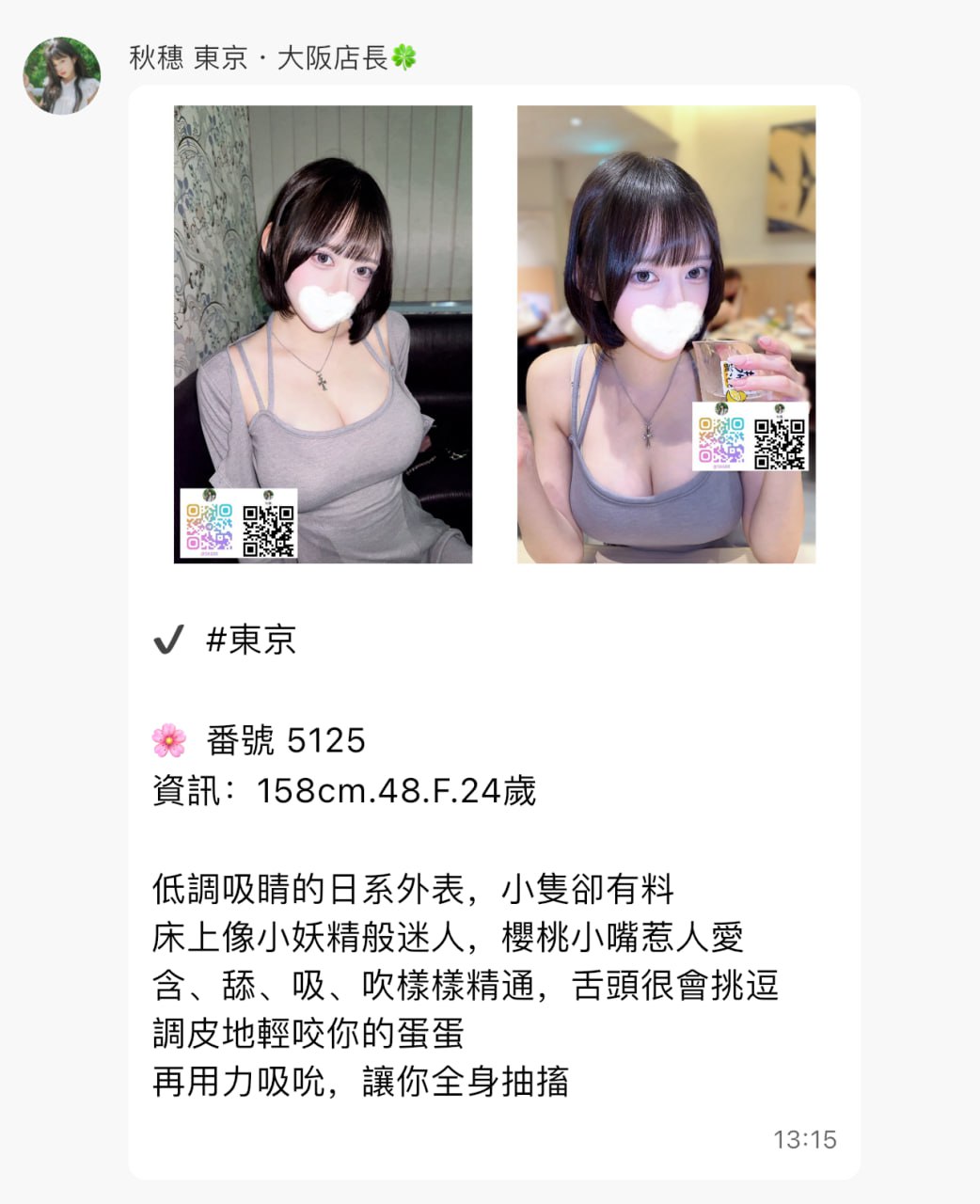Tap the #東京 hashtag
Screen dimensions: 980x1204
[x=251, y=641]
